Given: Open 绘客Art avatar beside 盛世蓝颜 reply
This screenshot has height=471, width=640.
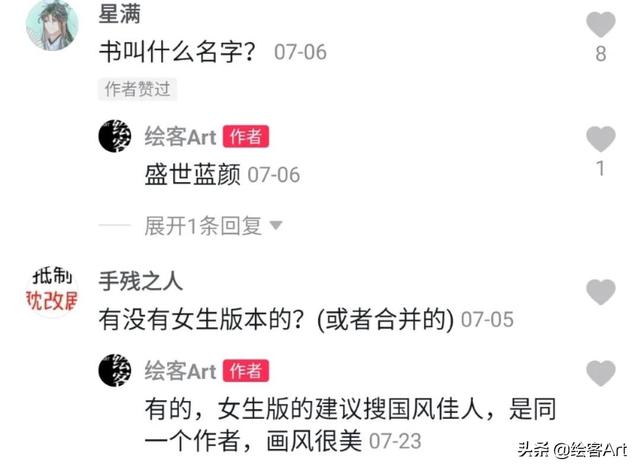Looking at the screenshot, I should click(116, 137).
